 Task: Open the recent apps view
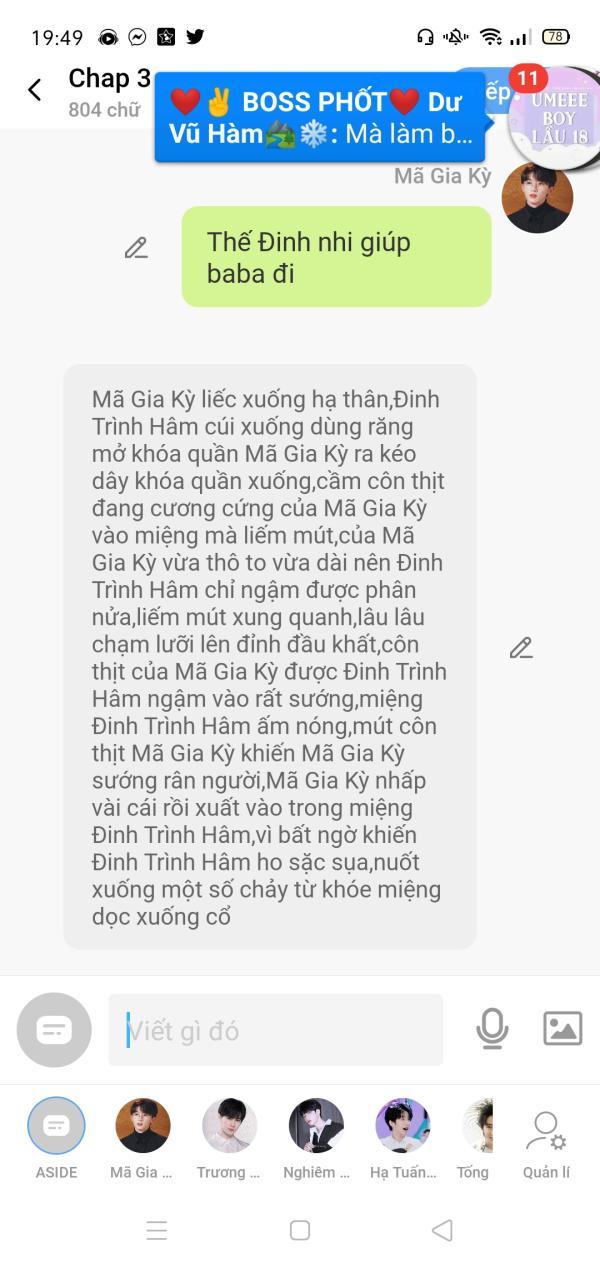click(157, 1230)
